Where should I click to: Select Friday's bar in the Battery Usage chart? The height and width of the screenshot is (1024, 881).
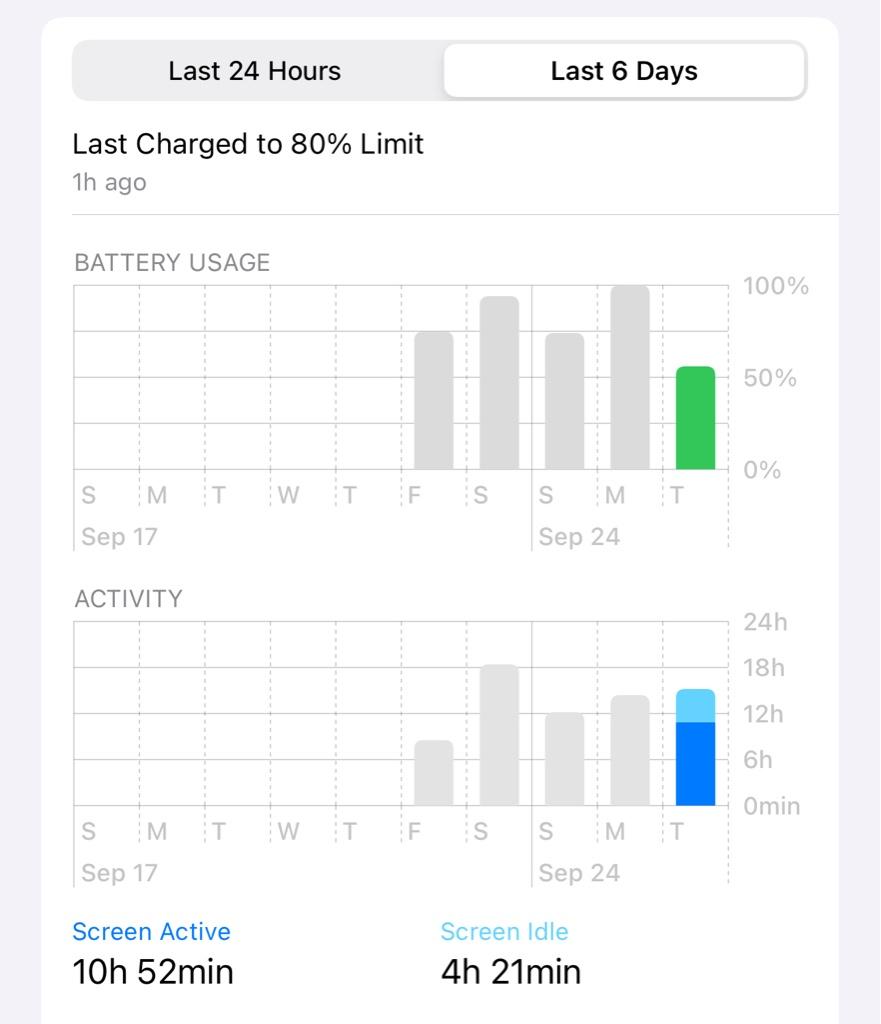(x=434, y=400)
